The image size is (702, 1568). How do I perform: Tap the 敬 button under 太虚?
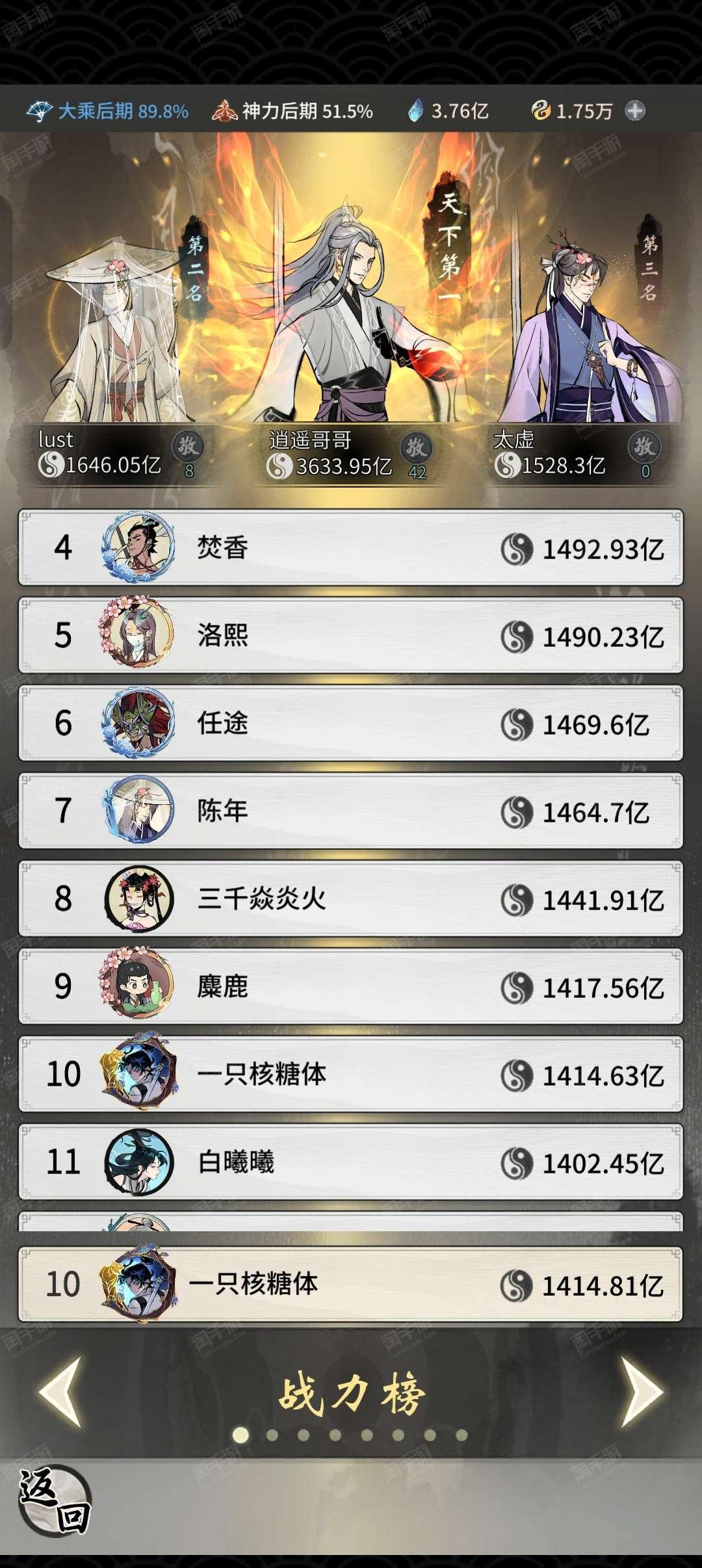coord(644,447)
